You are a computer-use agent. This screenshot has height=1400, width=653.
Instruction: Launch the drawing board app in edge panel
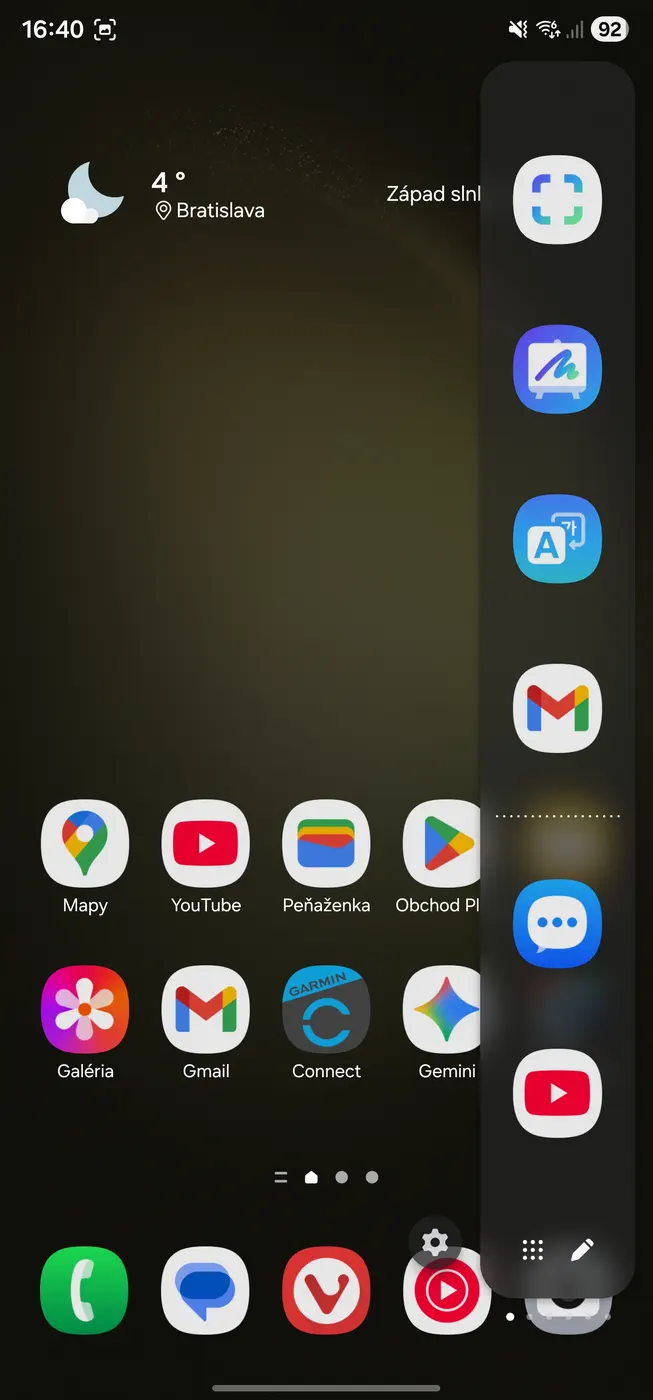pos(557,369)
